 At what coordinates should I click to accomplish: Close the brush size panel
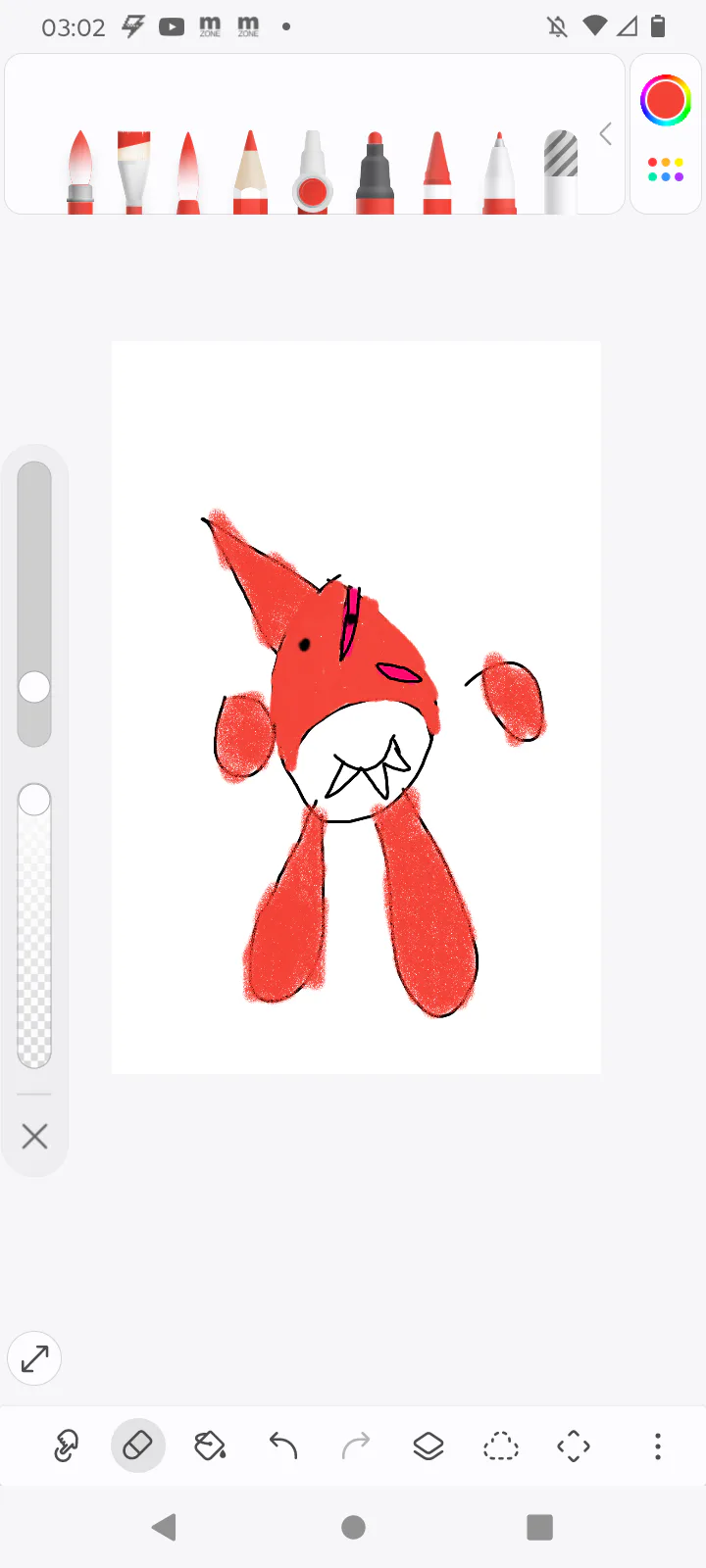point(35,1137)
